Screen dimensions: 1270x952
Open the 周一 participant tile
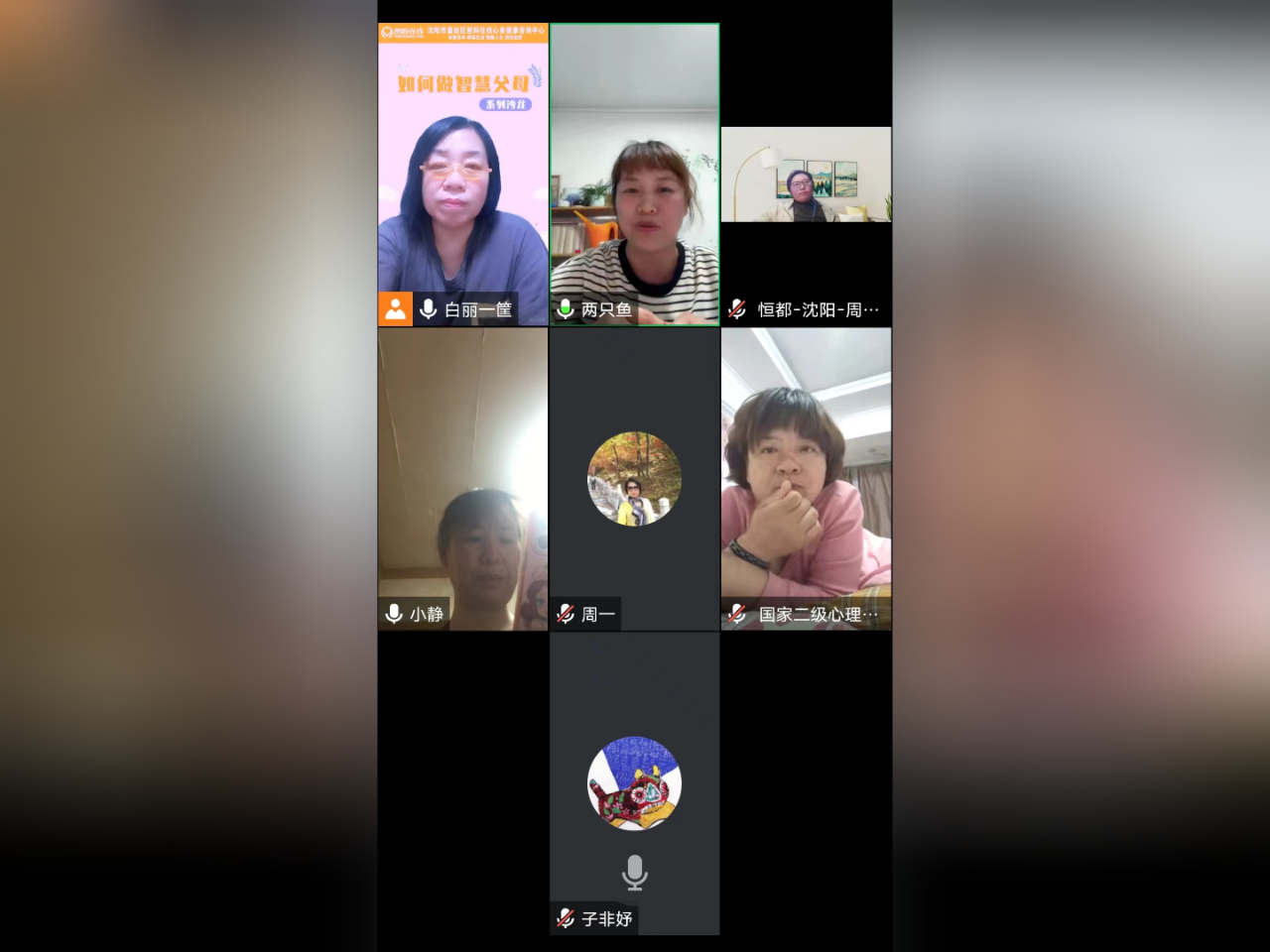click(635, 479)
